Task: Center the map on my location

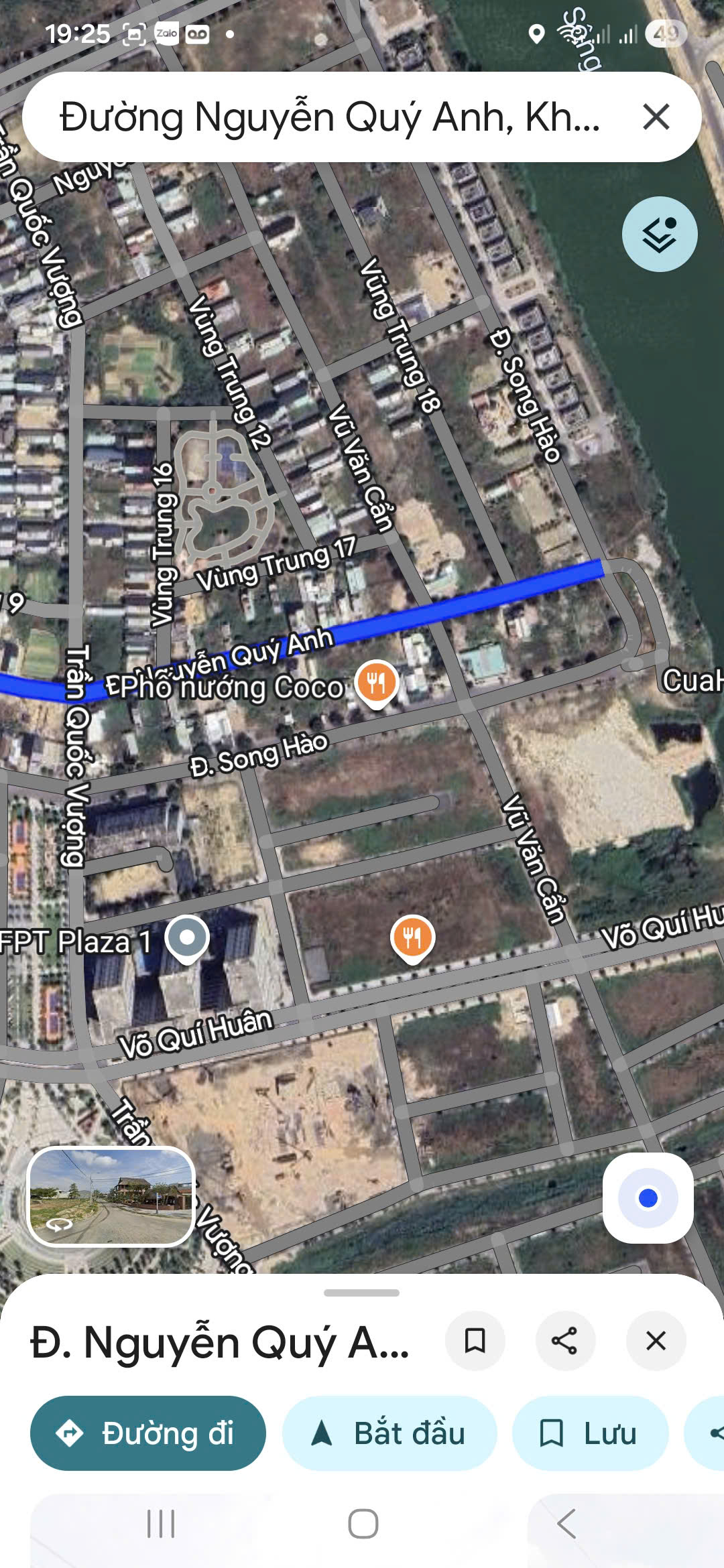Action: click(x=648, y=1197)
